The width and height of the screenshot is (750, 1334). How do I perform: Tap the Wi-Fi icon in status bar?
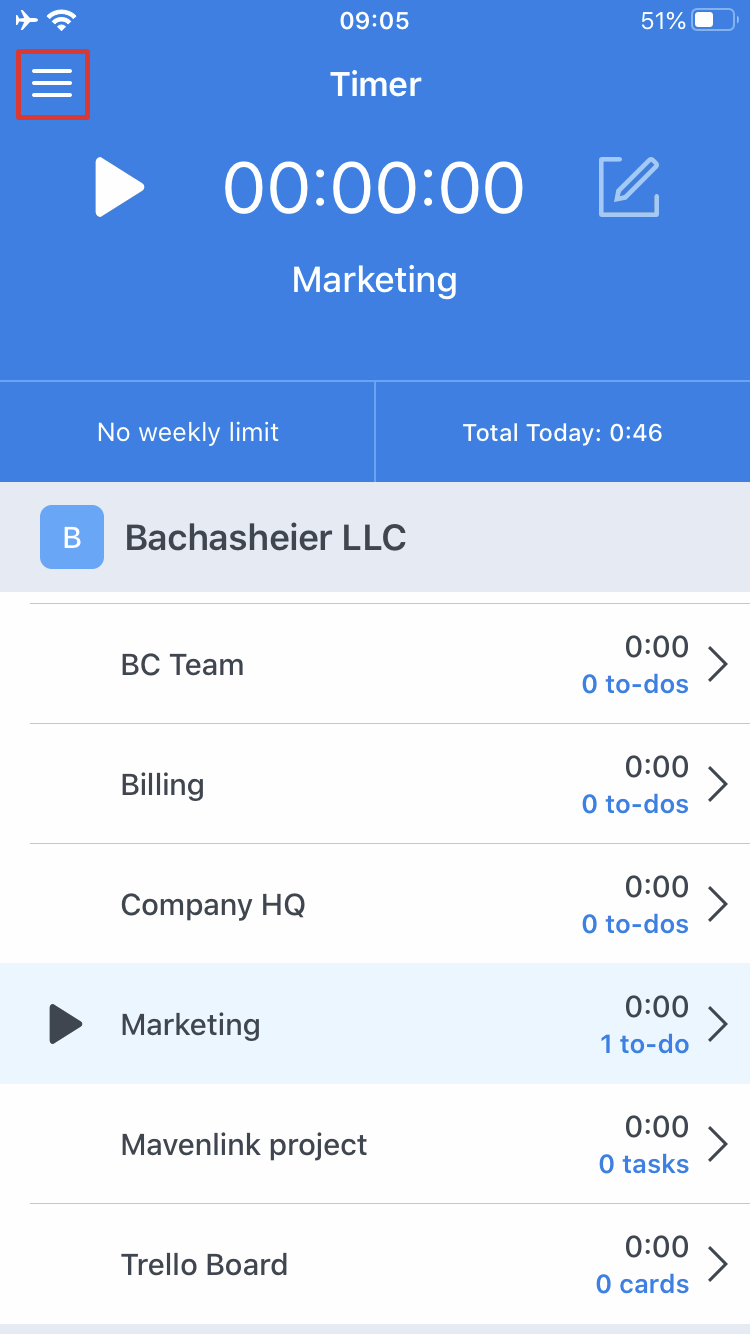coord(58,18)
